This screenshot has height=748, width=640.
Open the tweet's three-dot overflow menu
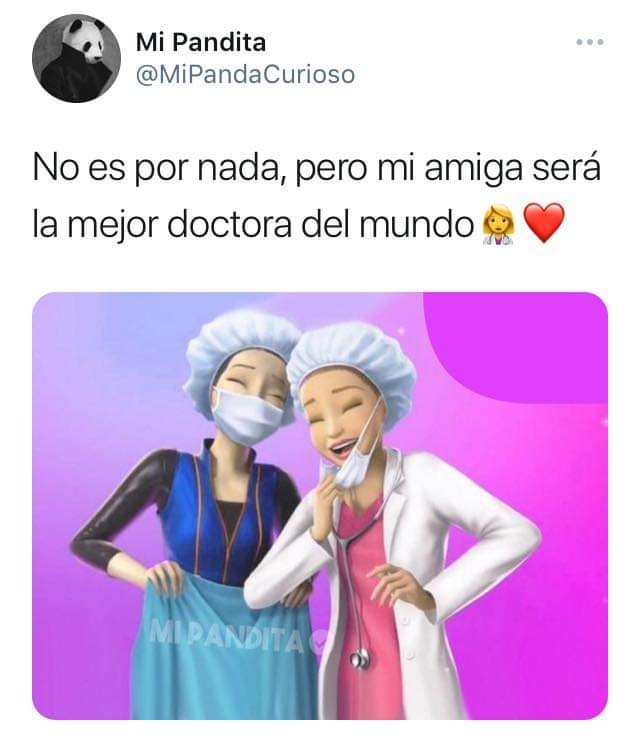pyautogui.click(x=590, y=42)
